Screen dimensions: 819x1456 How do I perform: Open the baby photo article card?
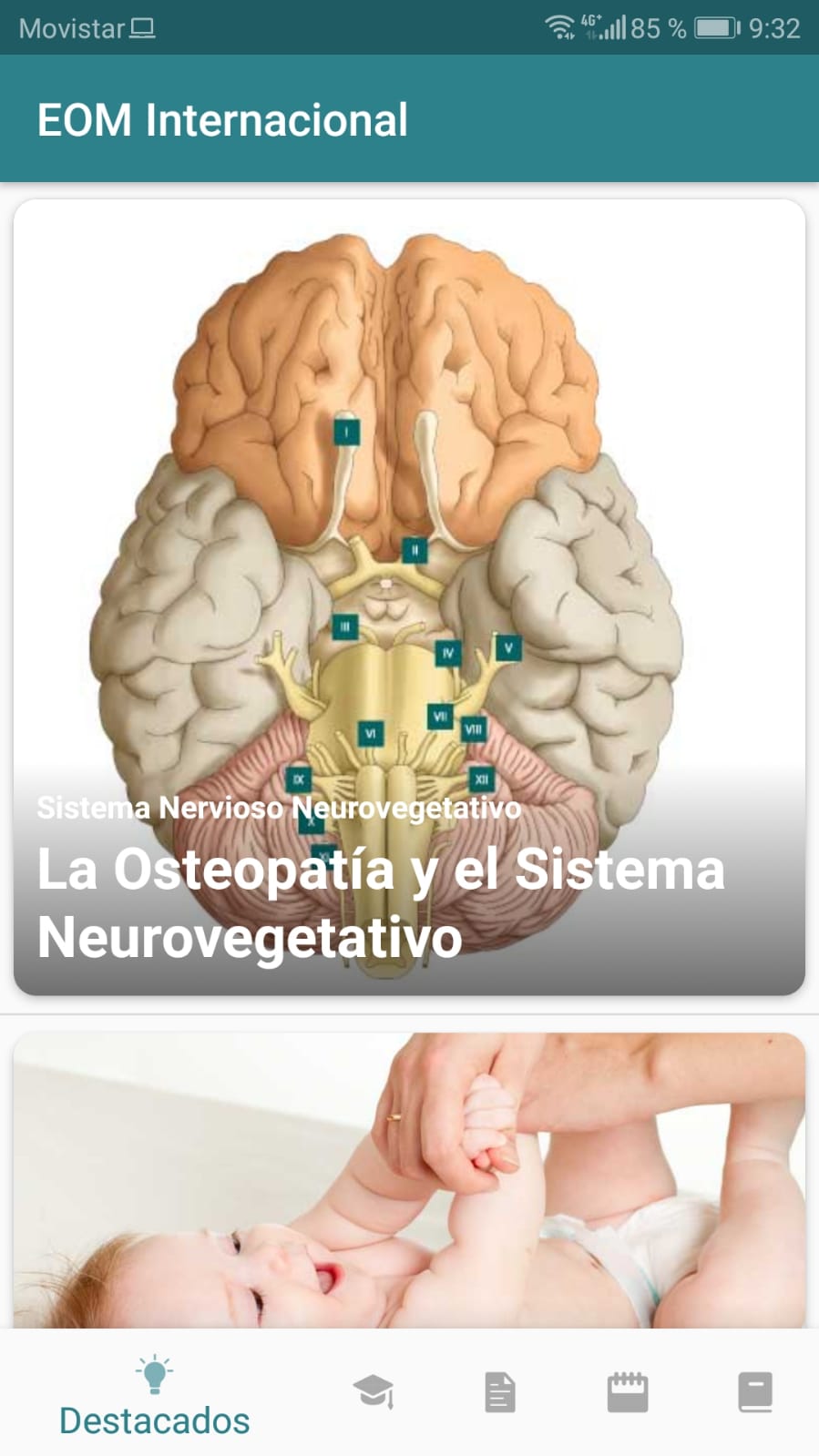(x=409, y=1180)
